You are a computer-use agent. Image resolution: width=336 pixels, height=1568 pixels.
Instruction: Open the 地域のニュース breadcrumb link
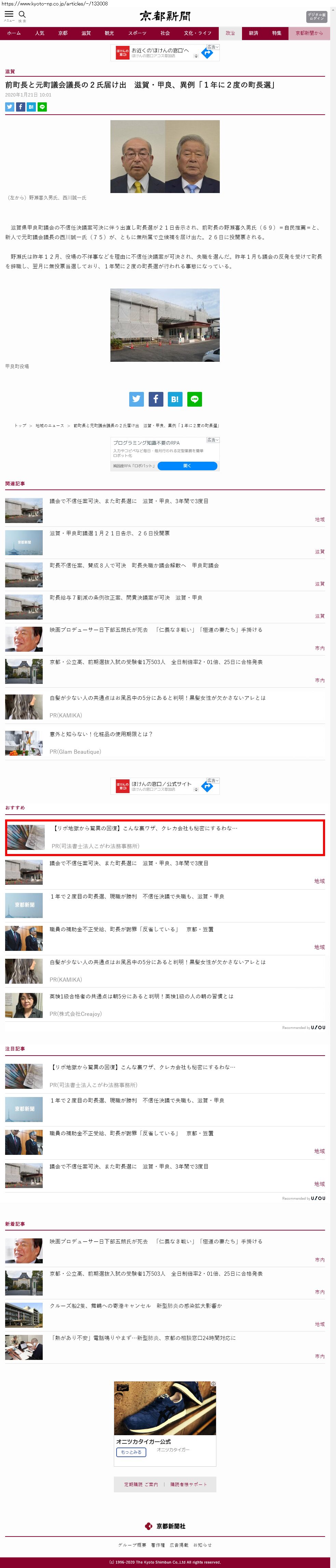tap(50, 425)
